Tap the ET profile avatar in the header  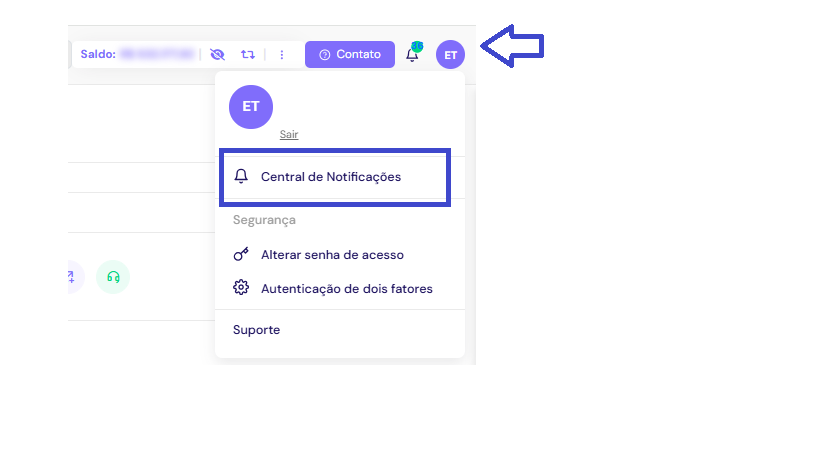click(x=450, y=54)
